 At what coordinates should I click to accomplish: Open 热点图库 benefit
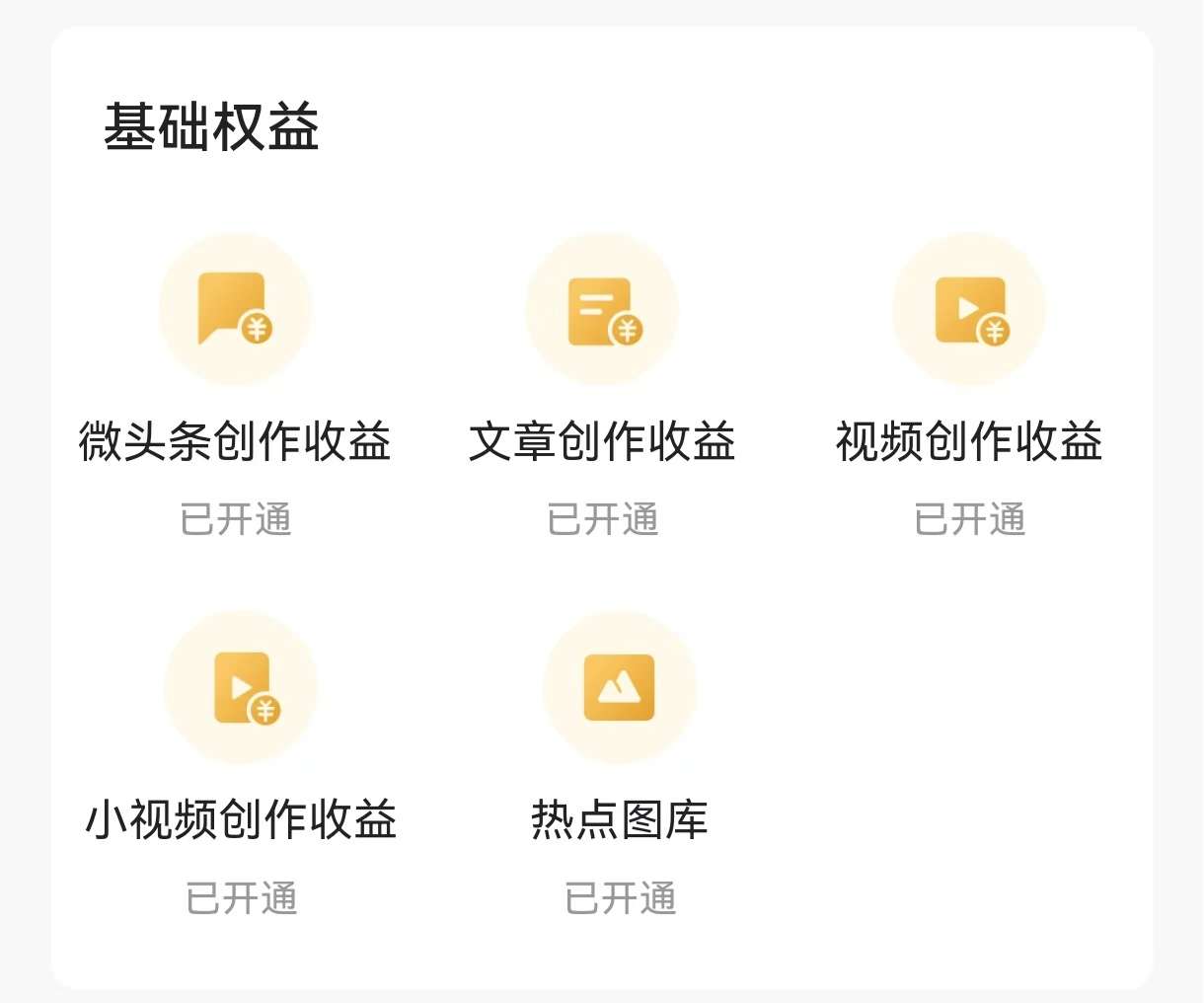620,688
